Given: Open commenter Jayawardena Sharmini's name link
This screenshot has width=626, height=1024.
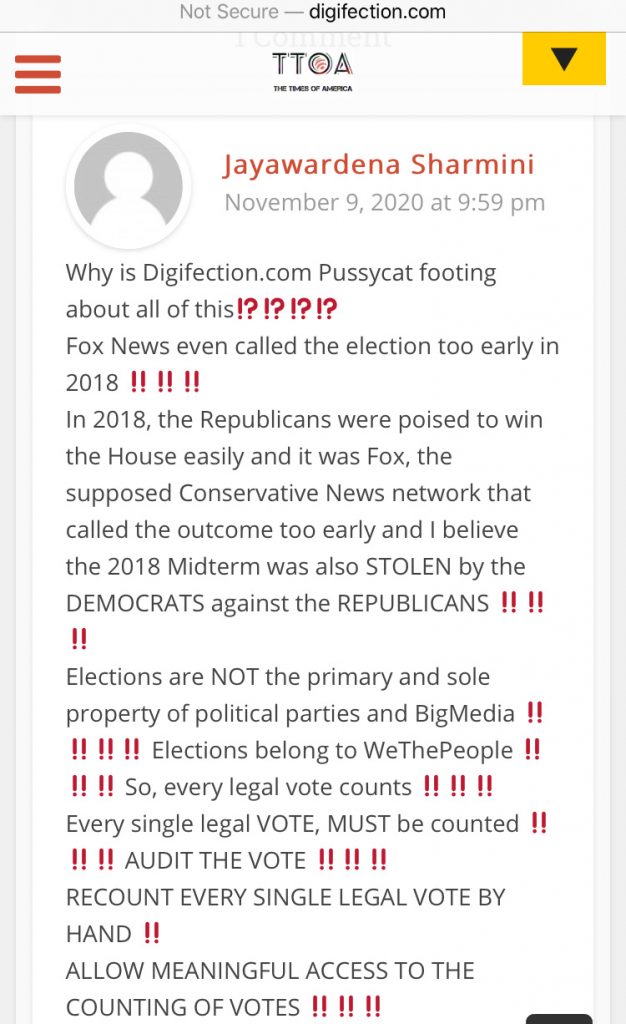Looking at the screenshot, I should (x=378, y=164).
